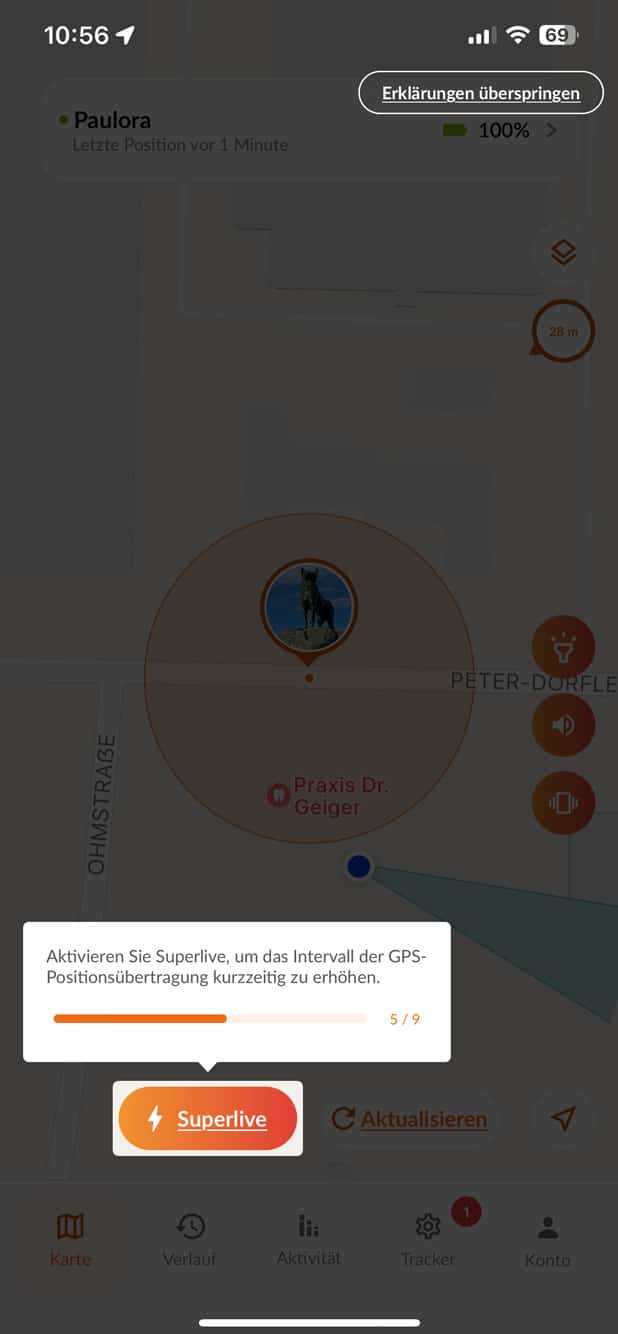Viewport: 618px width, 1334px height.
Task: Open Paulora tracker details card
Action: 310,131
